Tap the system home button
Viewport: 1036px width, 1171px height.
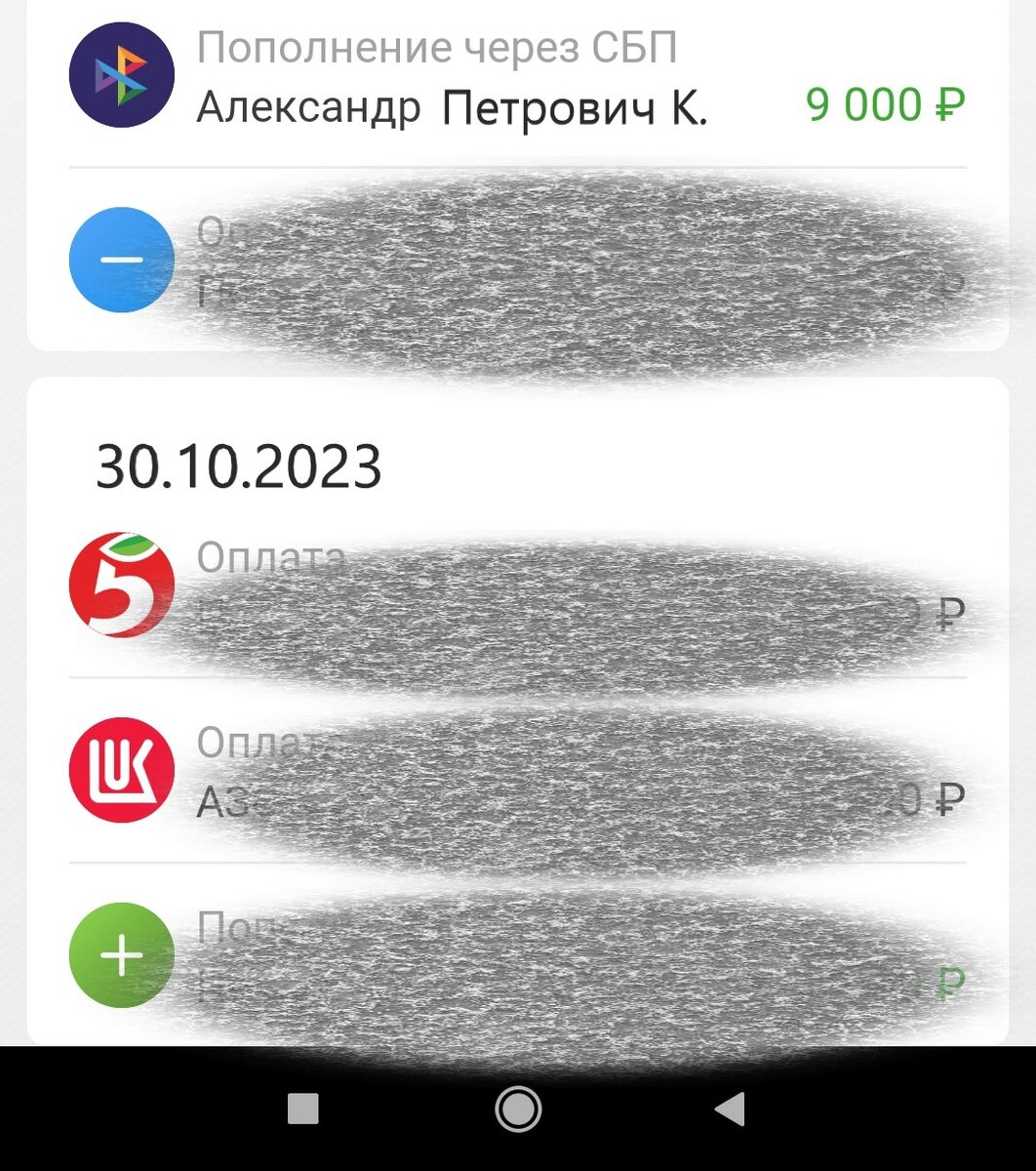517,1110
